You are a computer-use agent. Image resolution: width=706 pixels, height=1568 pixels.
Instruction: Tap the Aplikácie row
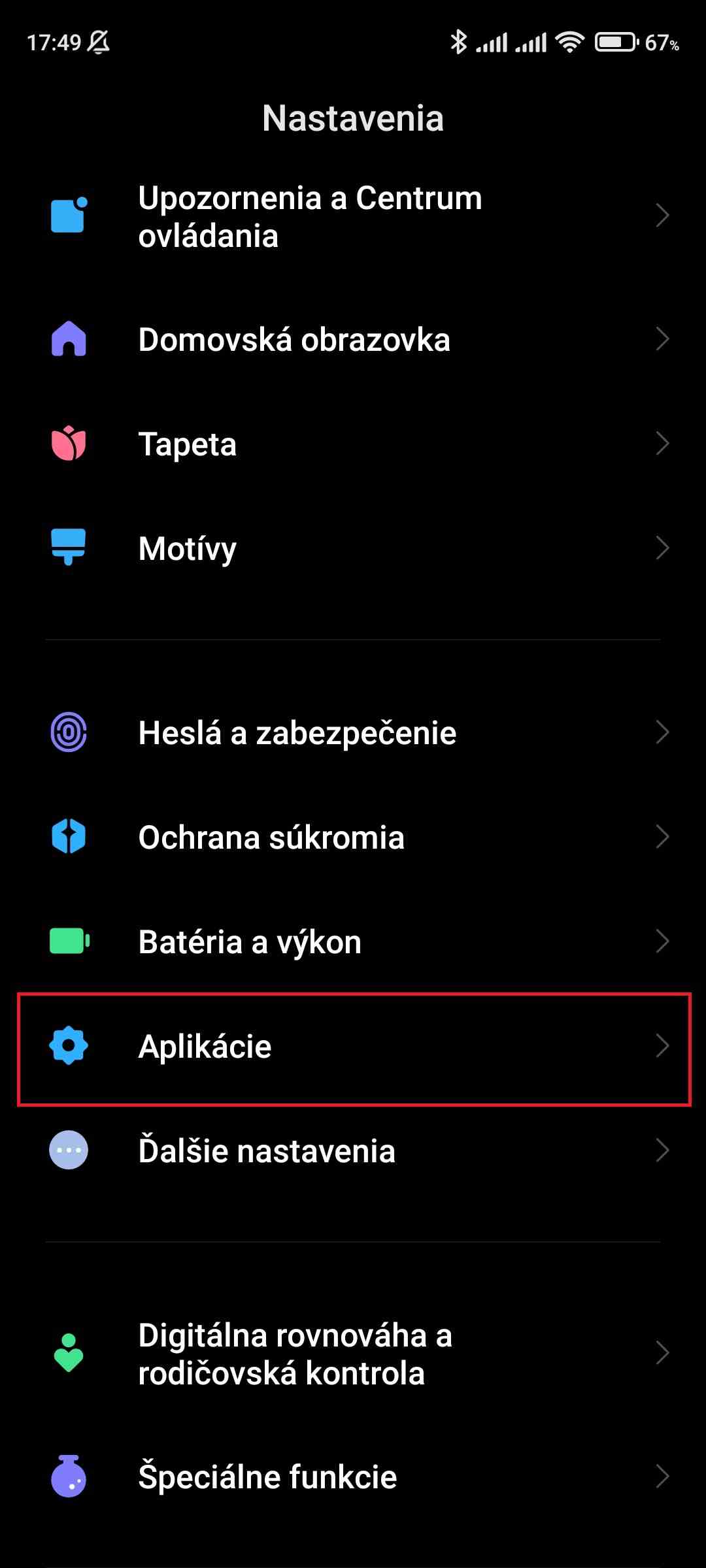coord(205,1046)
